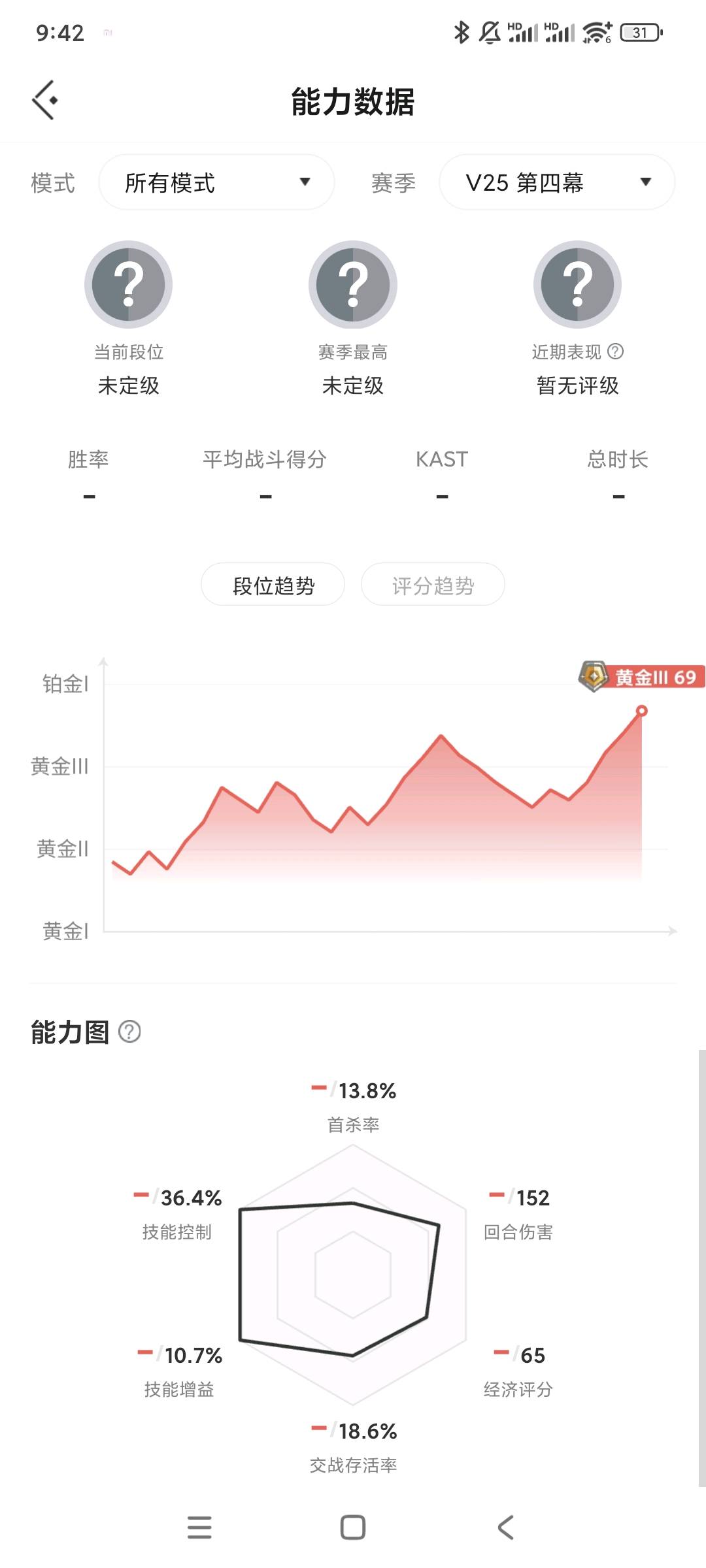This screenshot has width=706, height=1568.
Task: Switch to the 评分趋势 tab
Action: pyautogui.click(x=433, y=585)
